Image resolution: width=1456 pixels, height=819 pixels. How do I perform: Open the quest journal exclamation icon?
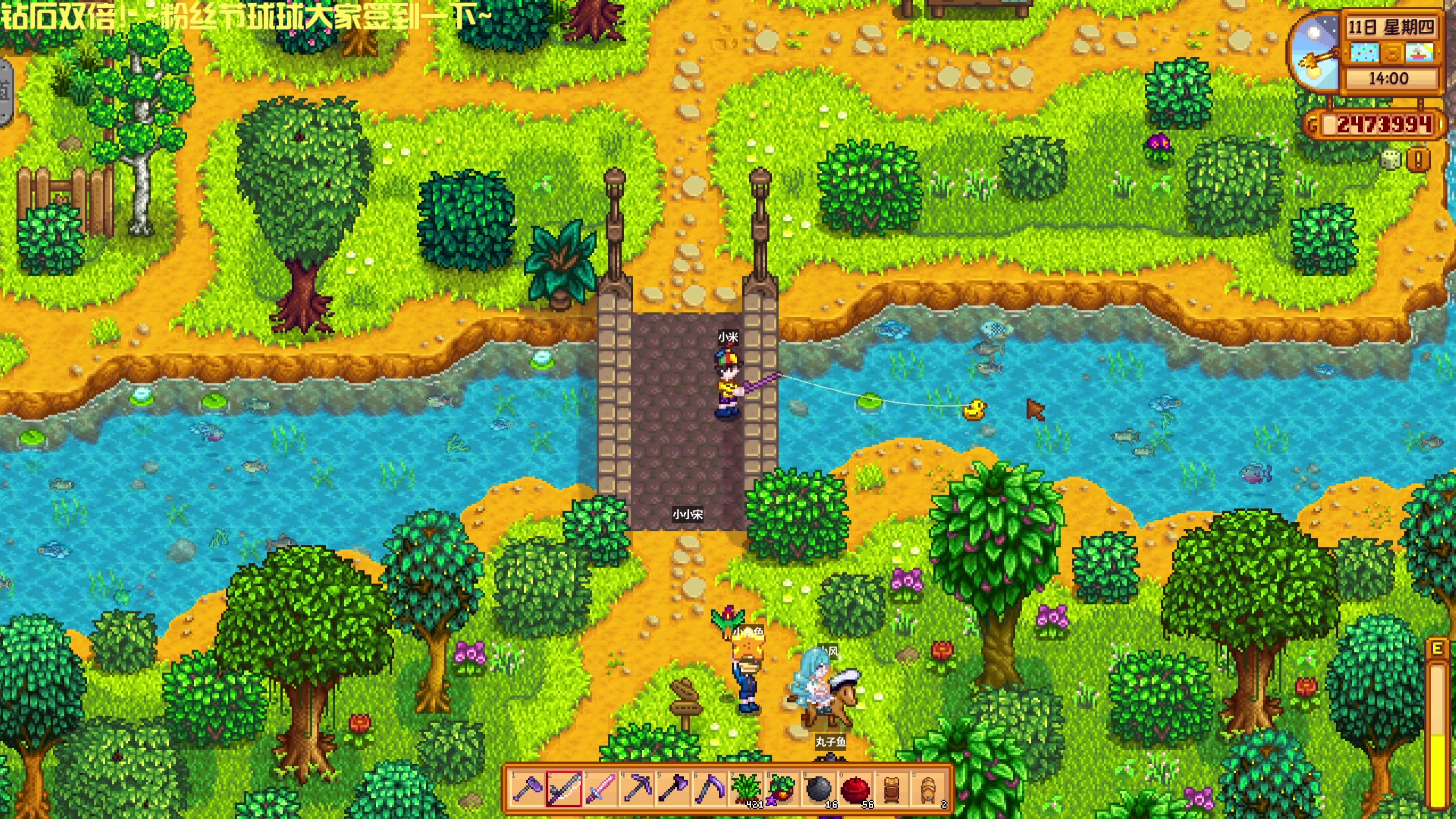tap(1418, 160)
